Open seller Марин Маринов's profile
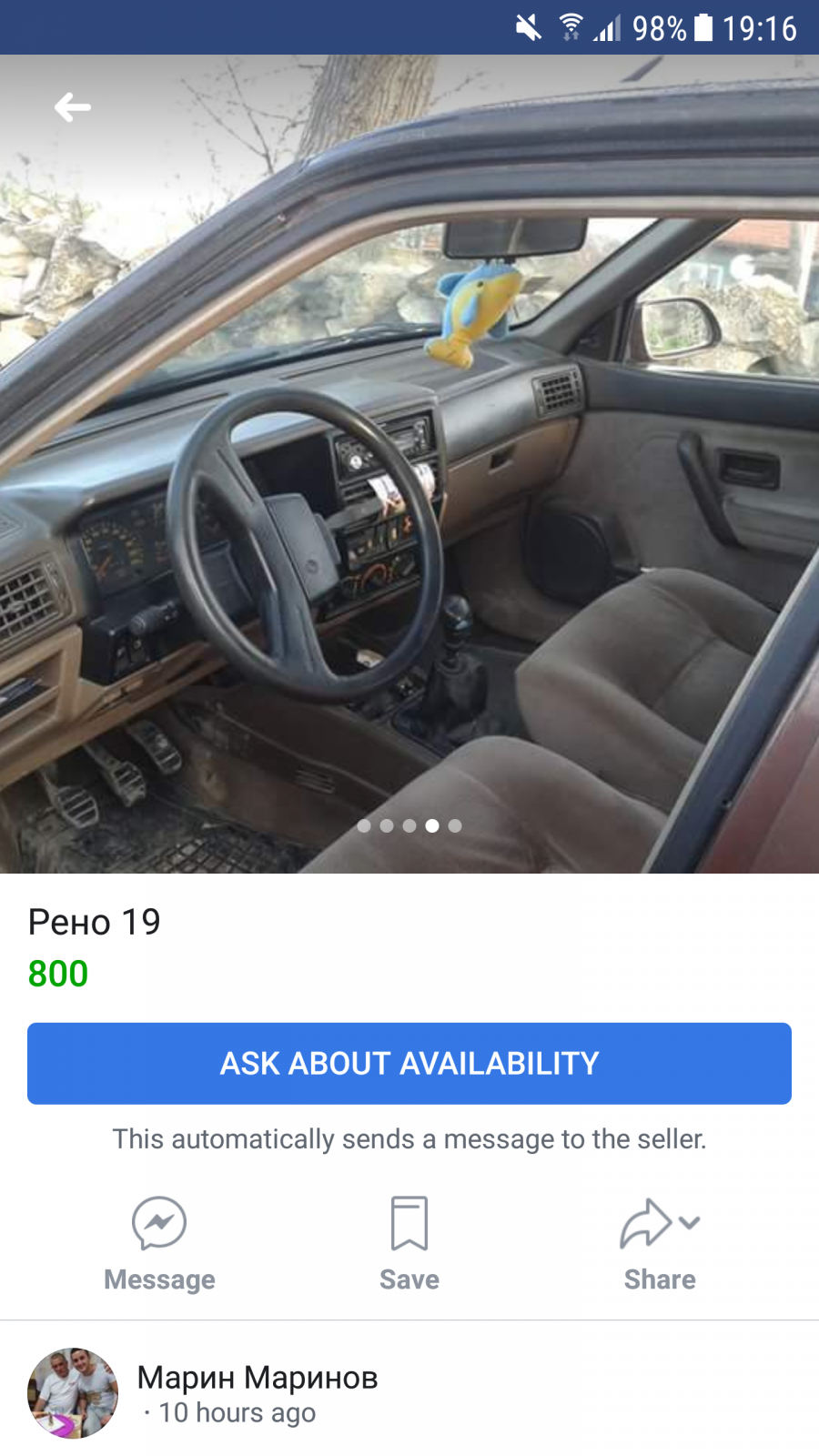 257,1378
